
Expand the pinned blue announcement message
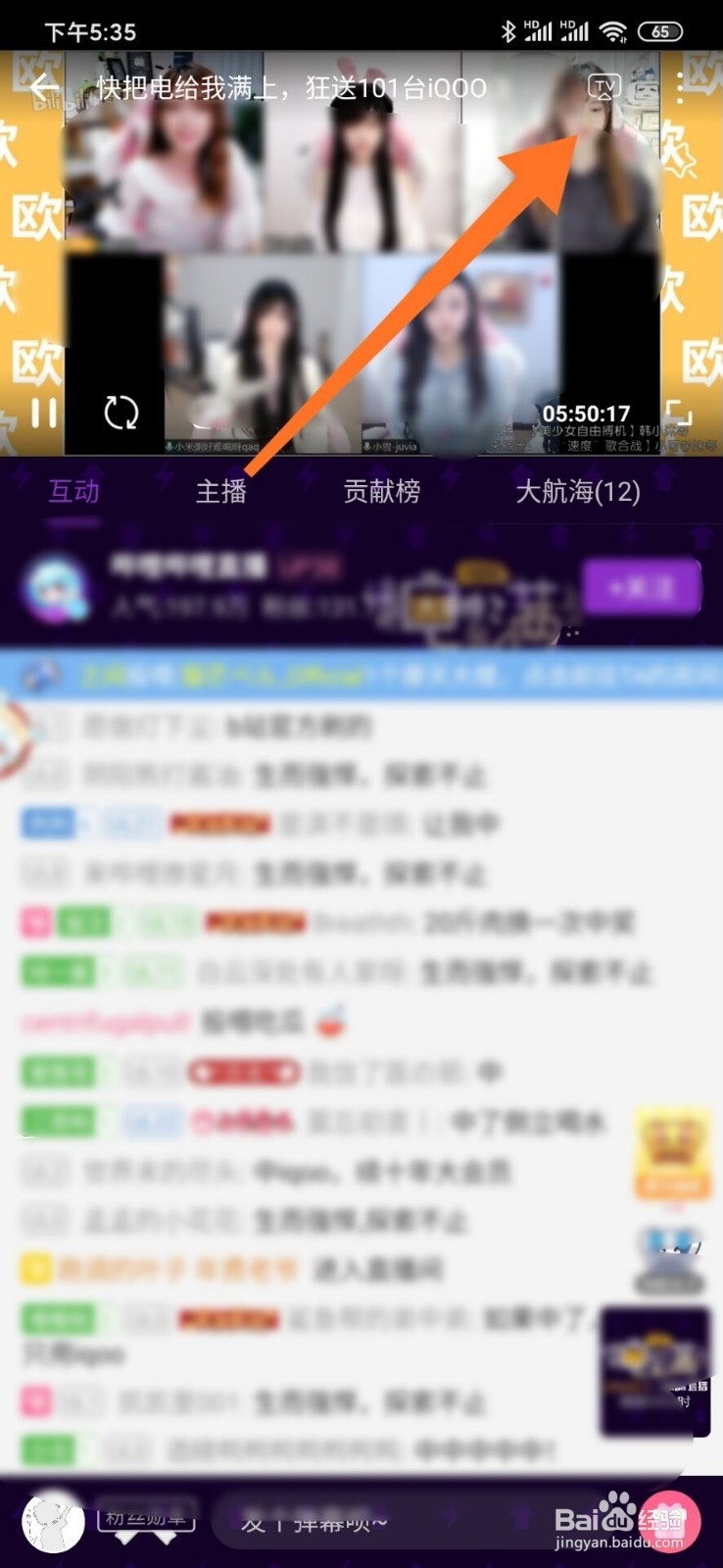(361, 672)
